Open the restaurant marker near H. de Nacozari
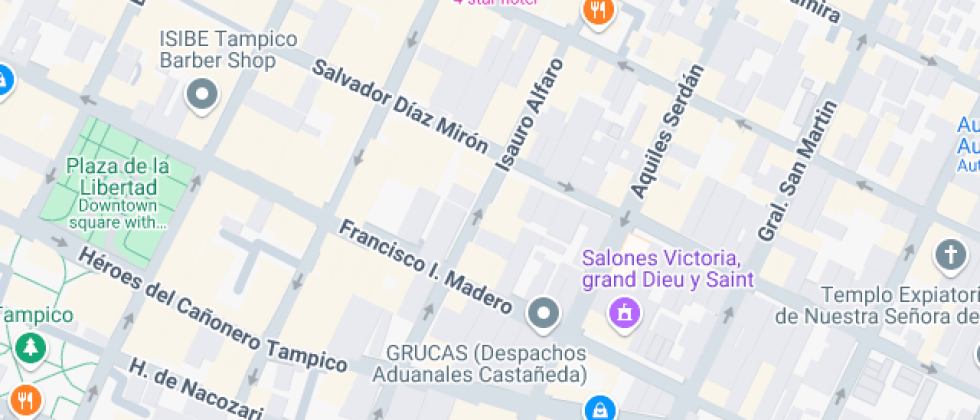980x420 pixels. click(x=24, y=401)
